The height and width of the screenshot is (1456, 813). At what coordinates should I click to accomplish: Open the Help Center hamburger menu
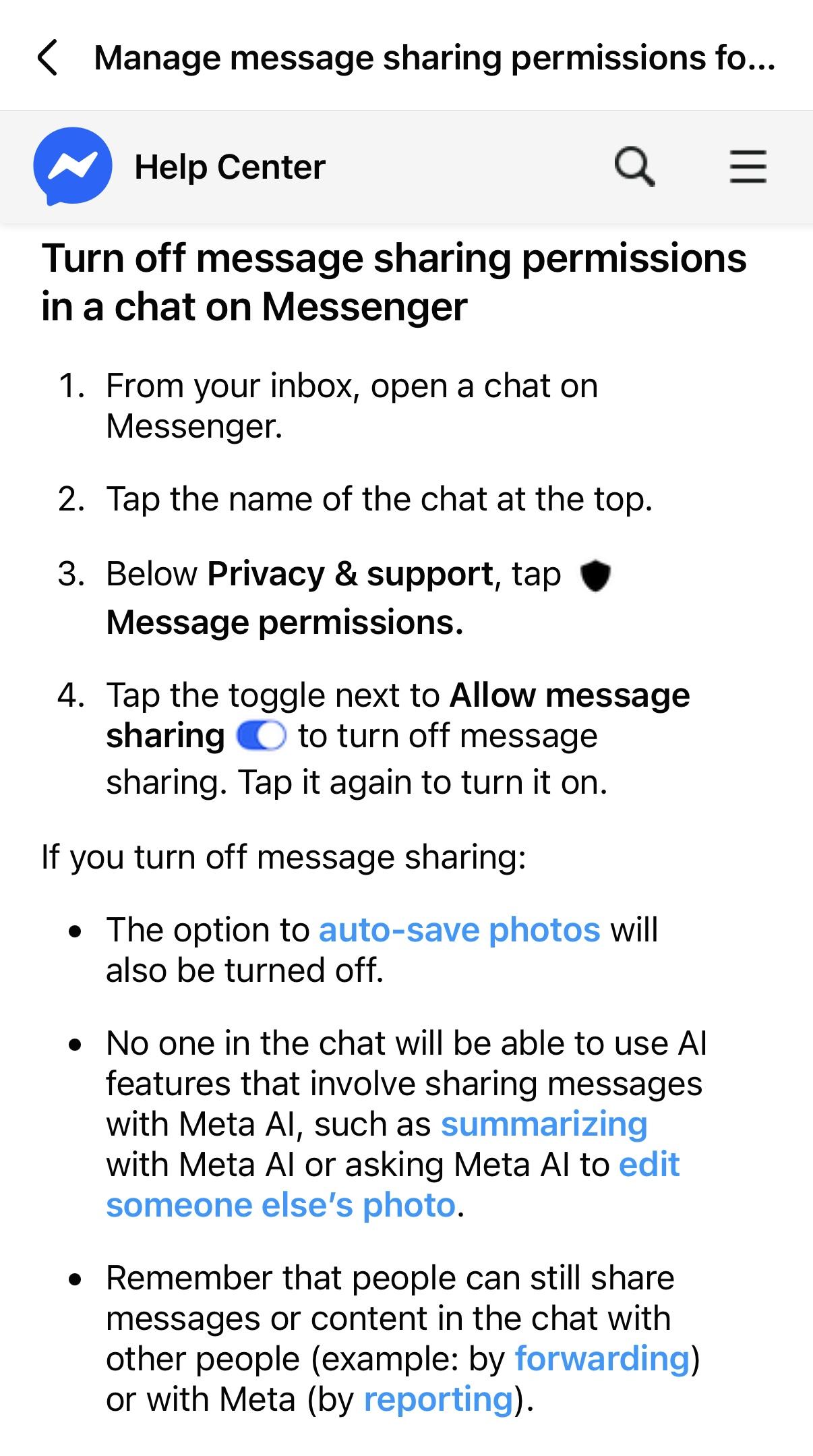coord(748,167)
